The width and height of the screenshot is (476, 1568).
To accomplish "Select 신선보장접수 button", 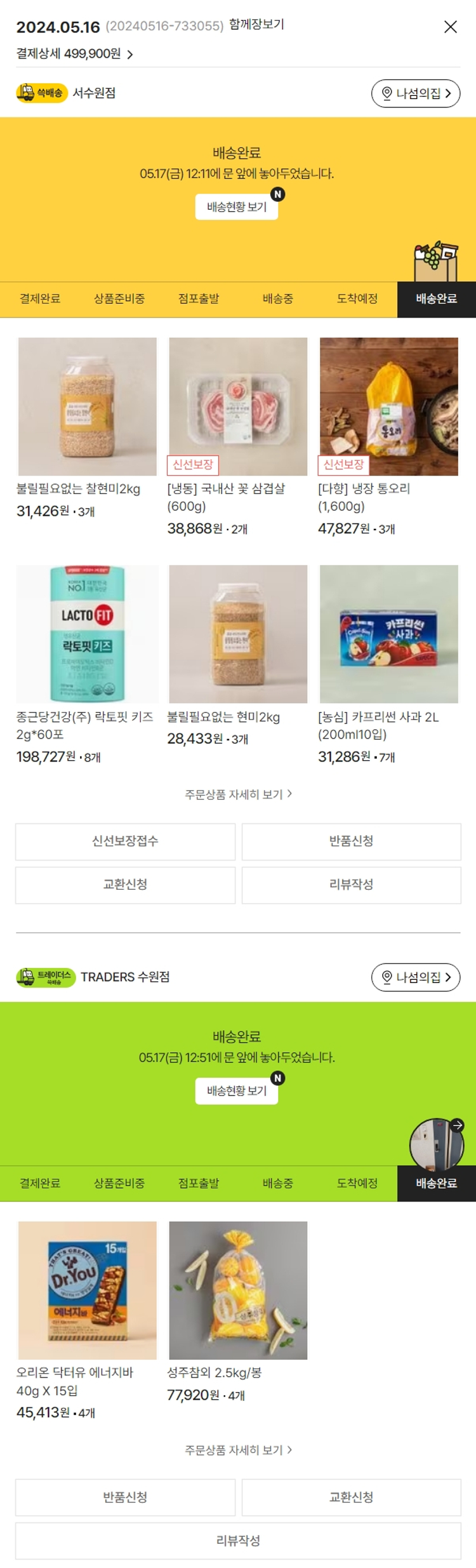I will [125, 841].
